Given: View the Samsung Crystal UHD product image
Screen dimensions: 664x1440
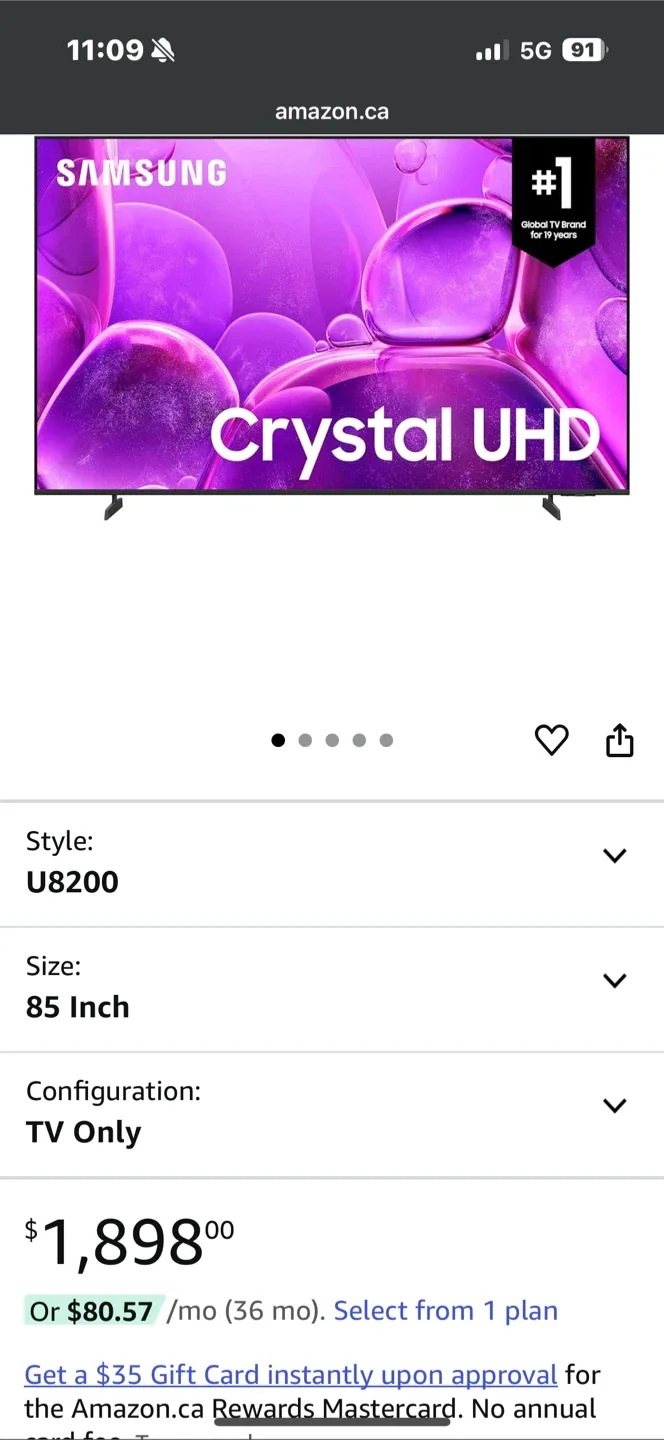Looking at the screenshot, I should 332,320.
